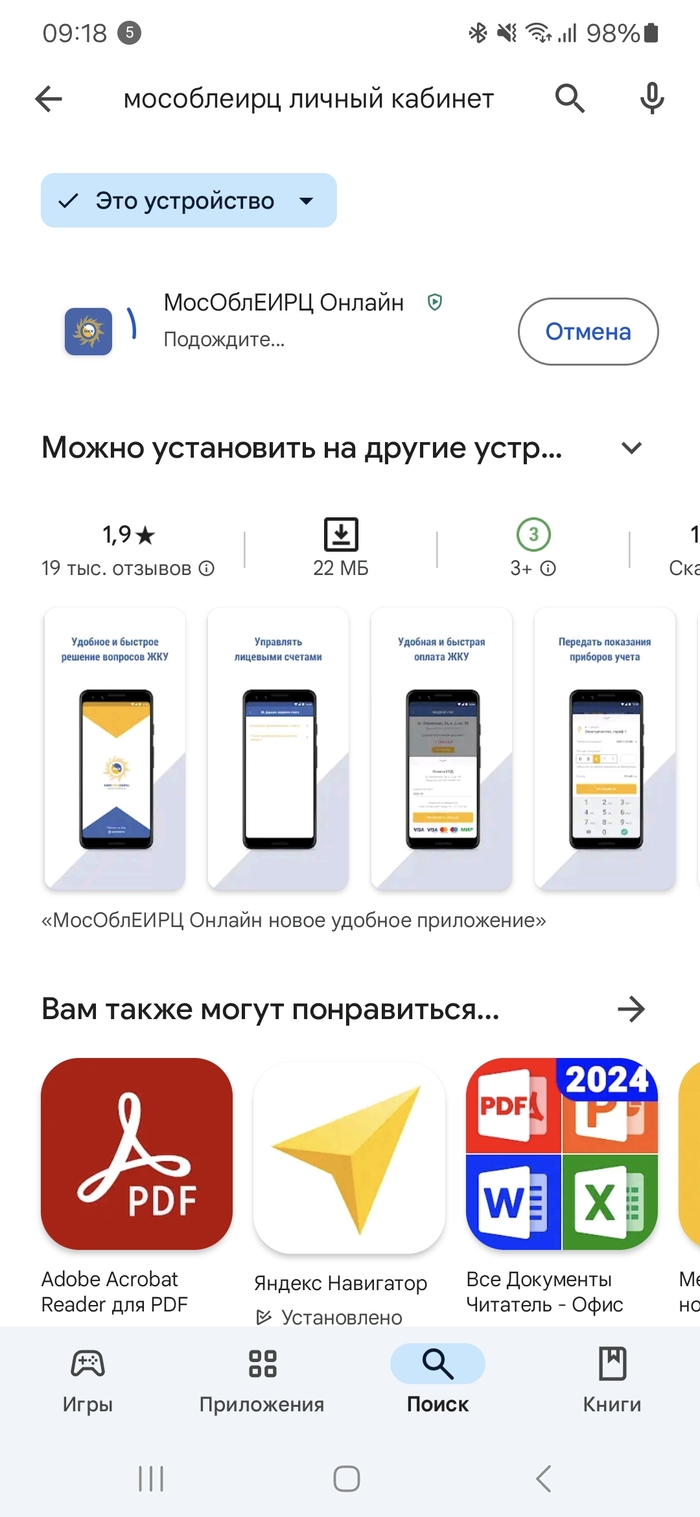Cancel the installation with Отмена
This screenshot has width=700, height=1517.
tap(588, 331)
